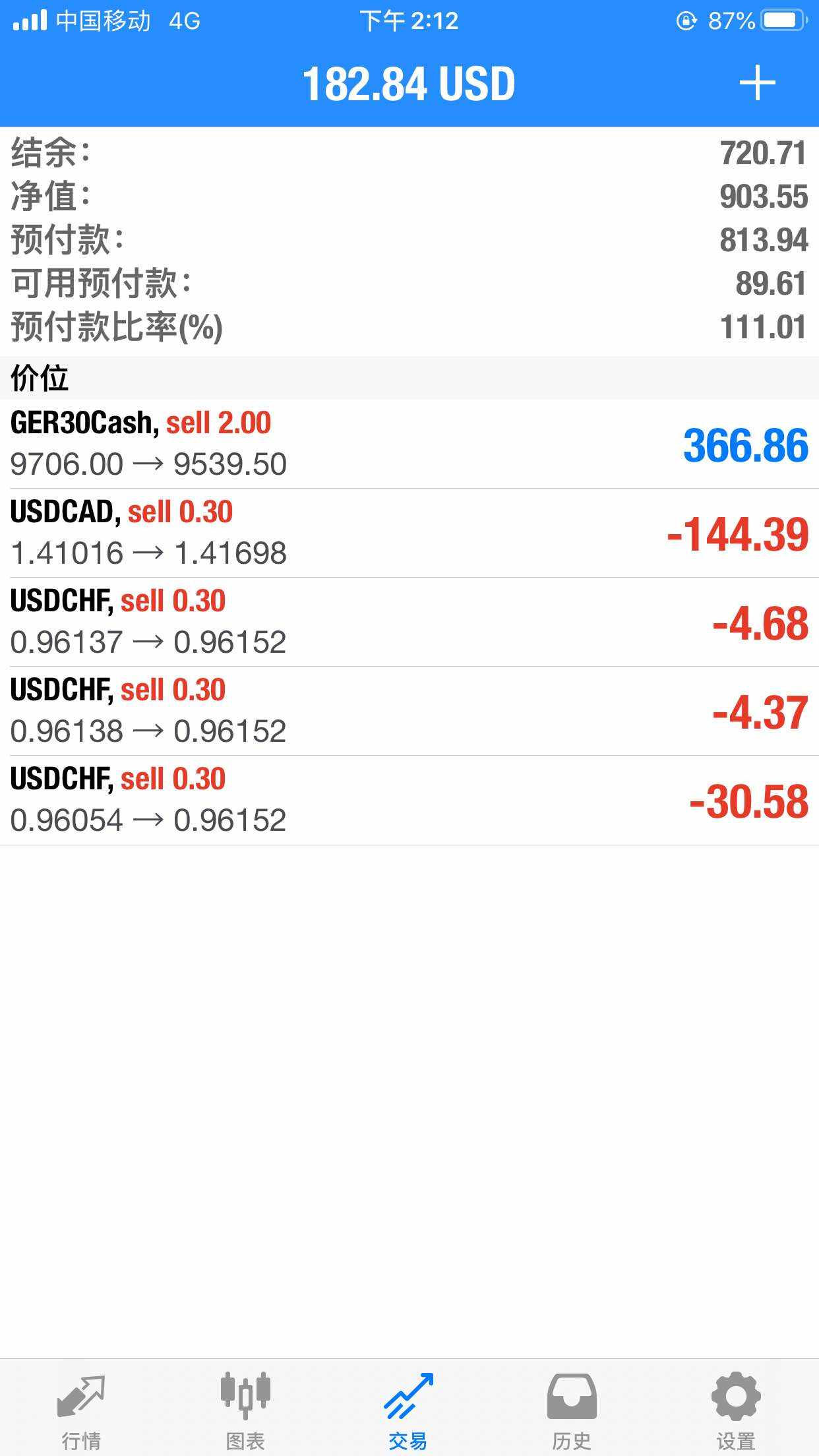
Task: Select USDCHF position opened at 0.96054
Action: (x=409, y=800)
